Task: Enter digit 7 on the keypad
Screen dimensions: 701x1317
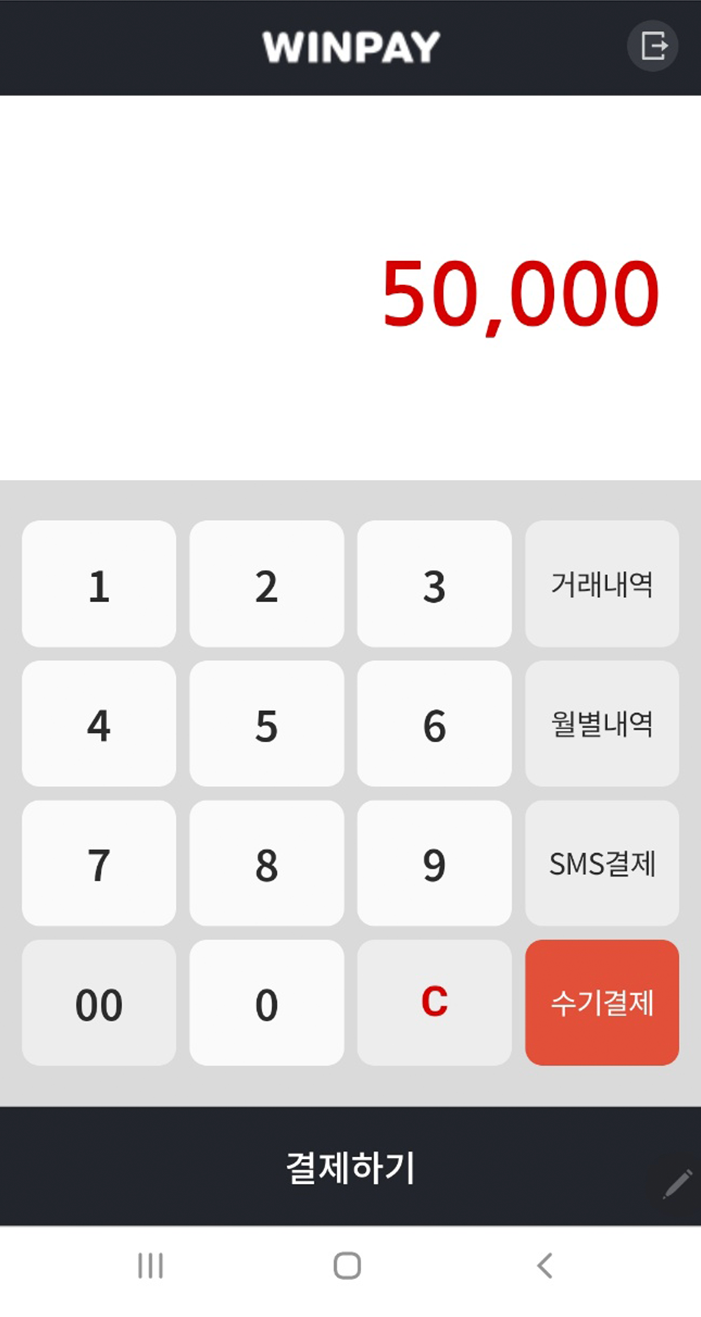Action: [x=99, y=863]
